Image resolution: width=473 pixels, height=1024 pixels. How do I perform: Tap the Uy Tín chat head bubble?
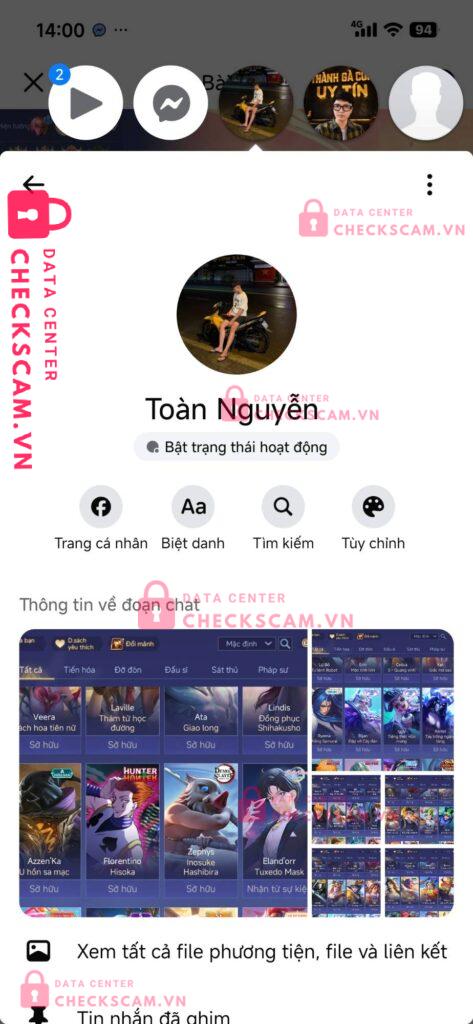coord(341,103)
